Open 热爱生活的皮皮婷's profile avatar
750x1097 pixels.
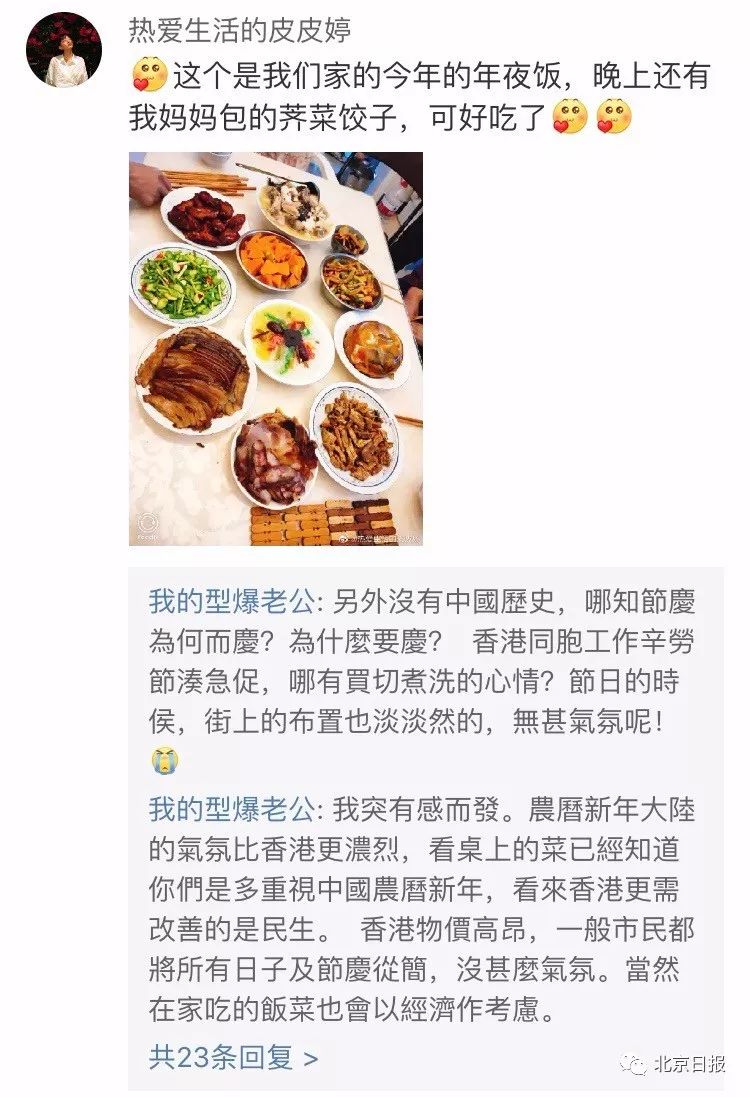[64, 49]
